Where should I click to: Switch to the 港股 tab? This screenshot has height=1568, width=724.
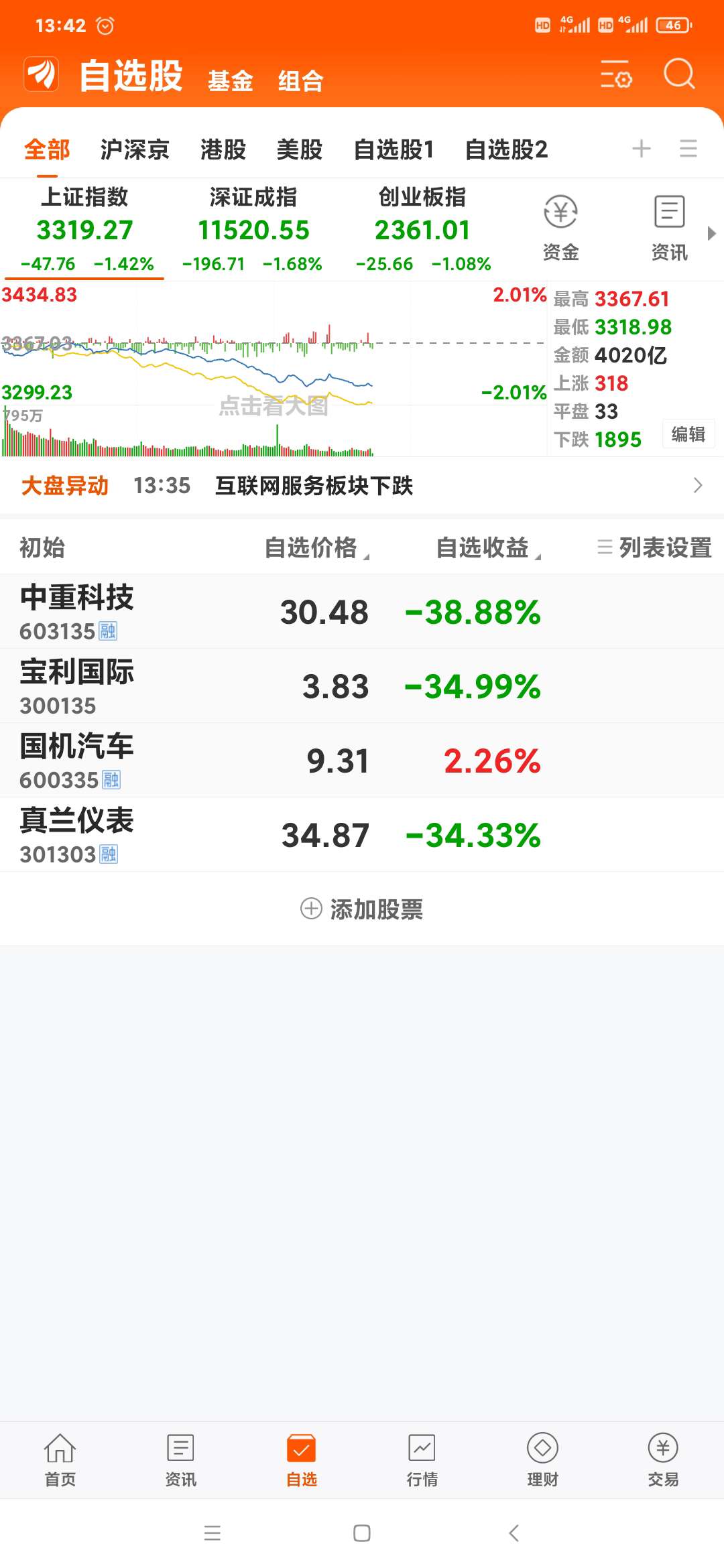click(x=223, y=150)
